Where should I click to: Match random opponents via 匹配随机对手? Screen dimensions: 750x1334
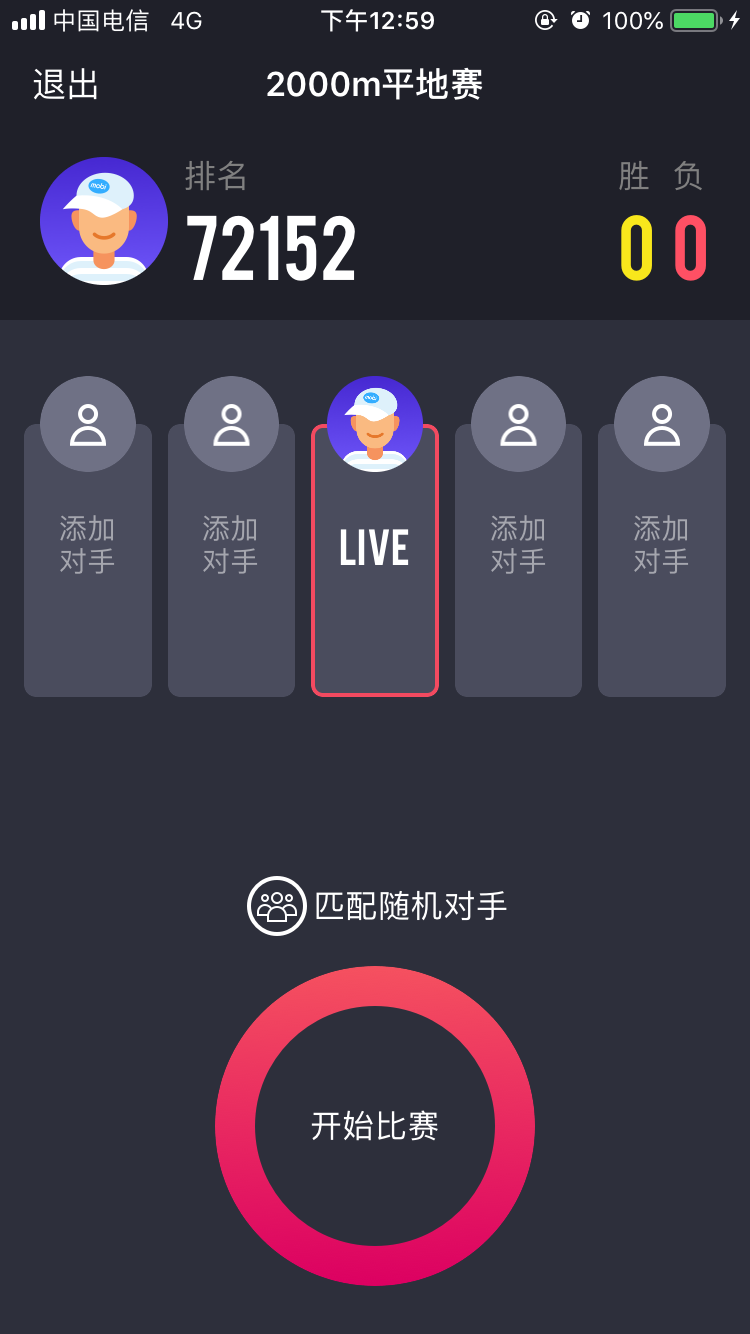(378, 906)
